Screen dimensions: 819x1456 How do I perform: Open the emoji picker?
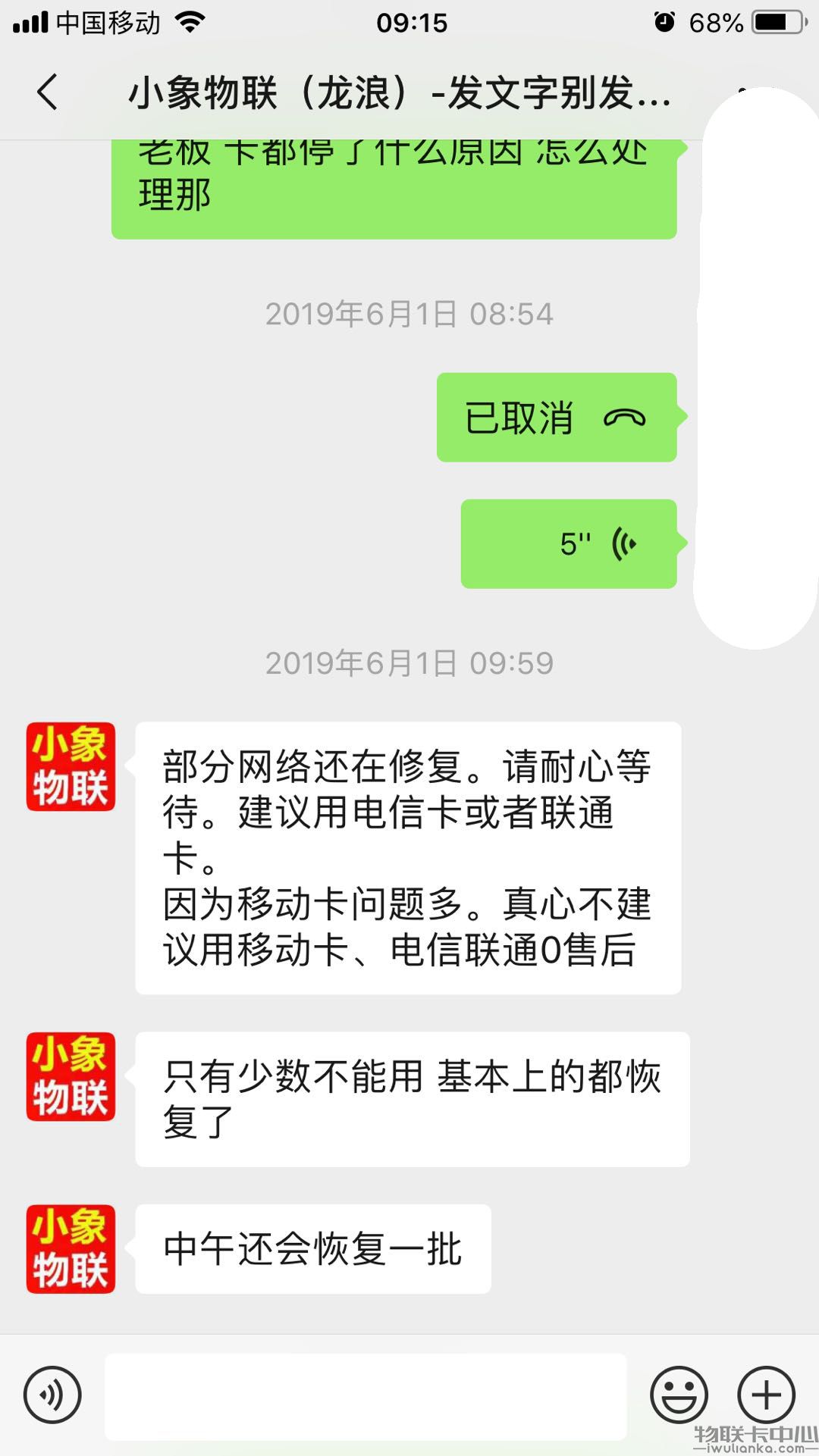679,1395
